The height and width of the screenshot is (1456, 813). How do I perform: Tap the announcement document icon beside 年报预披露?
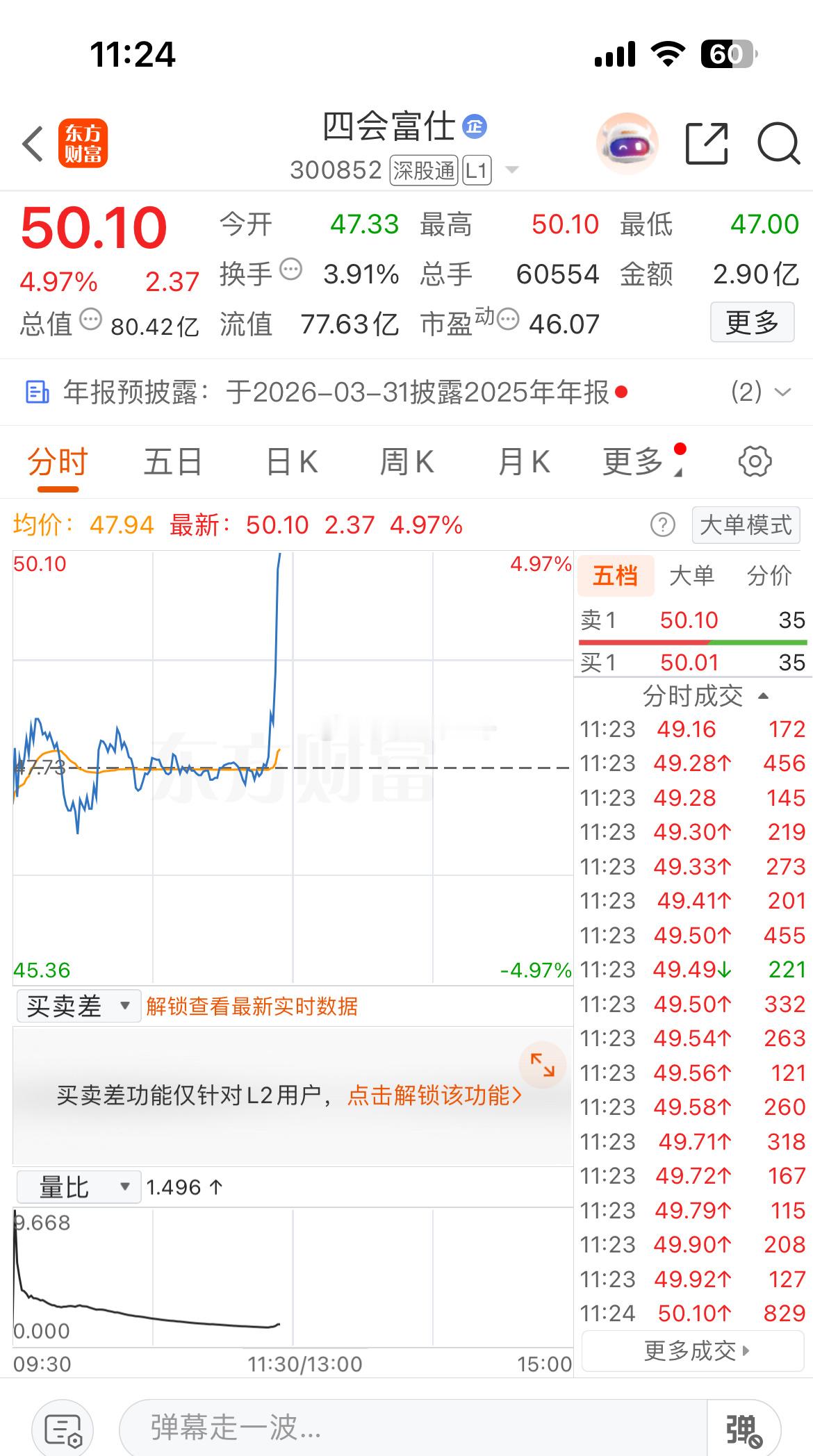[38, 392]
